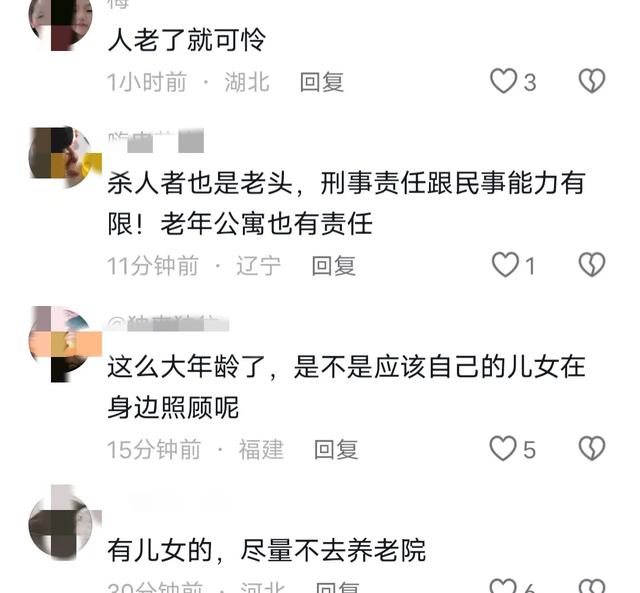The width and height of the screenshot is (640, 593).
Task: Like the comment from 辽宁
Action: (506, 265)
